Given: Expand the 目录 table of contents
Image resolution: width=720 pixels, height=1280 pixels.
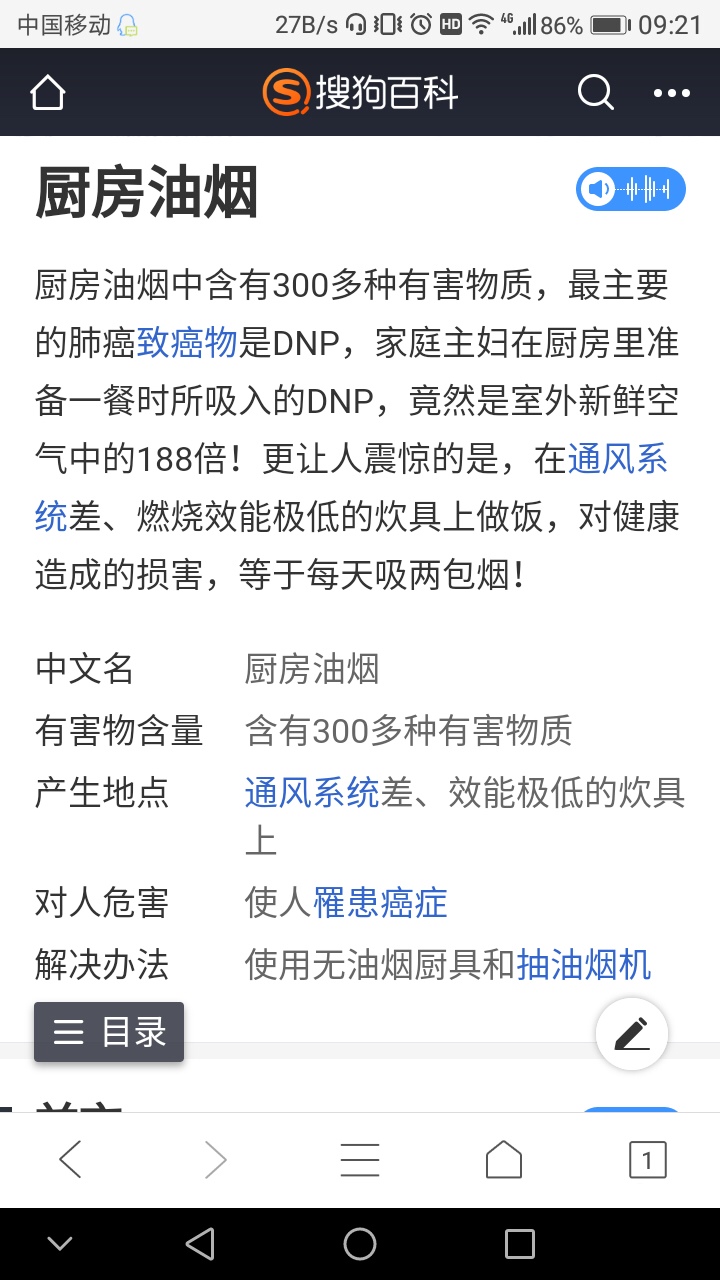Looking at the screenshot, I should [x=110, y=1032].
